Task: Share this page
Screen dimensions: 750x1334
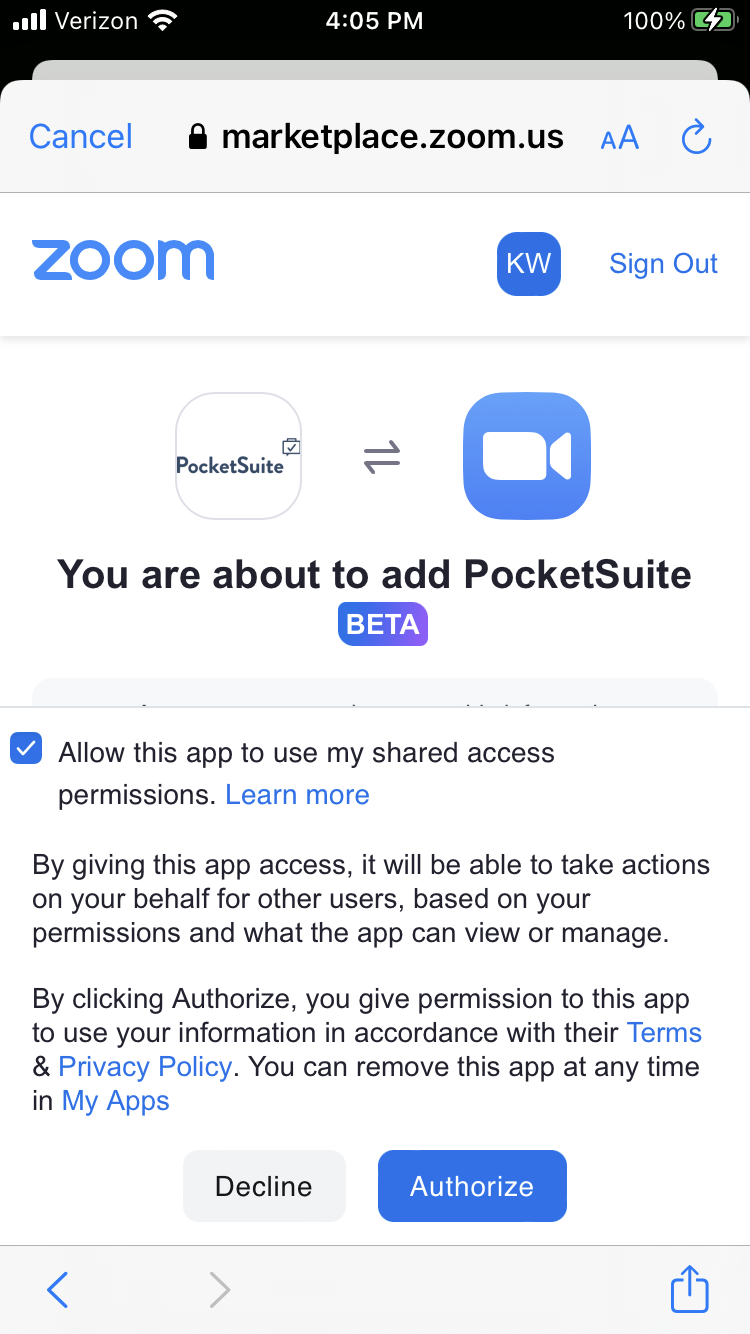Action: coord(689,1289)
